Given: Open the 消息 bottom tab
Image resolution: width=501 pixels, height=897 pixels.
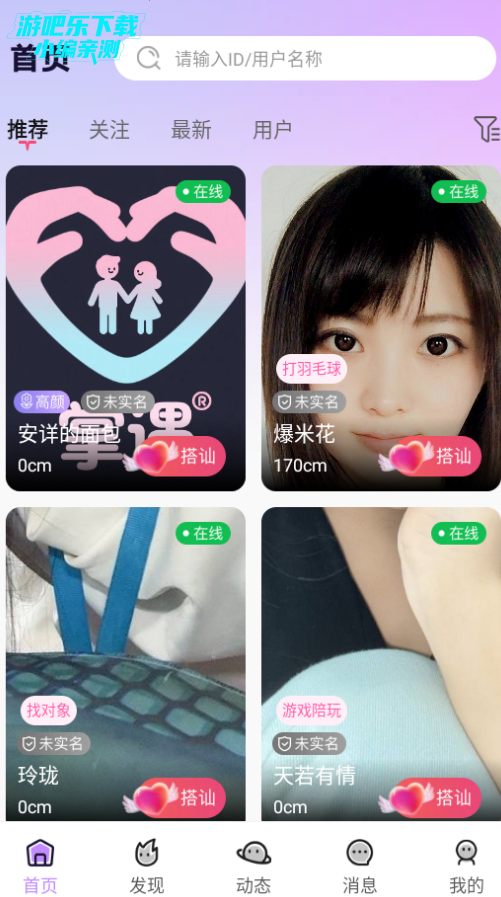Looking at the screenshot, I should [360, 866].
